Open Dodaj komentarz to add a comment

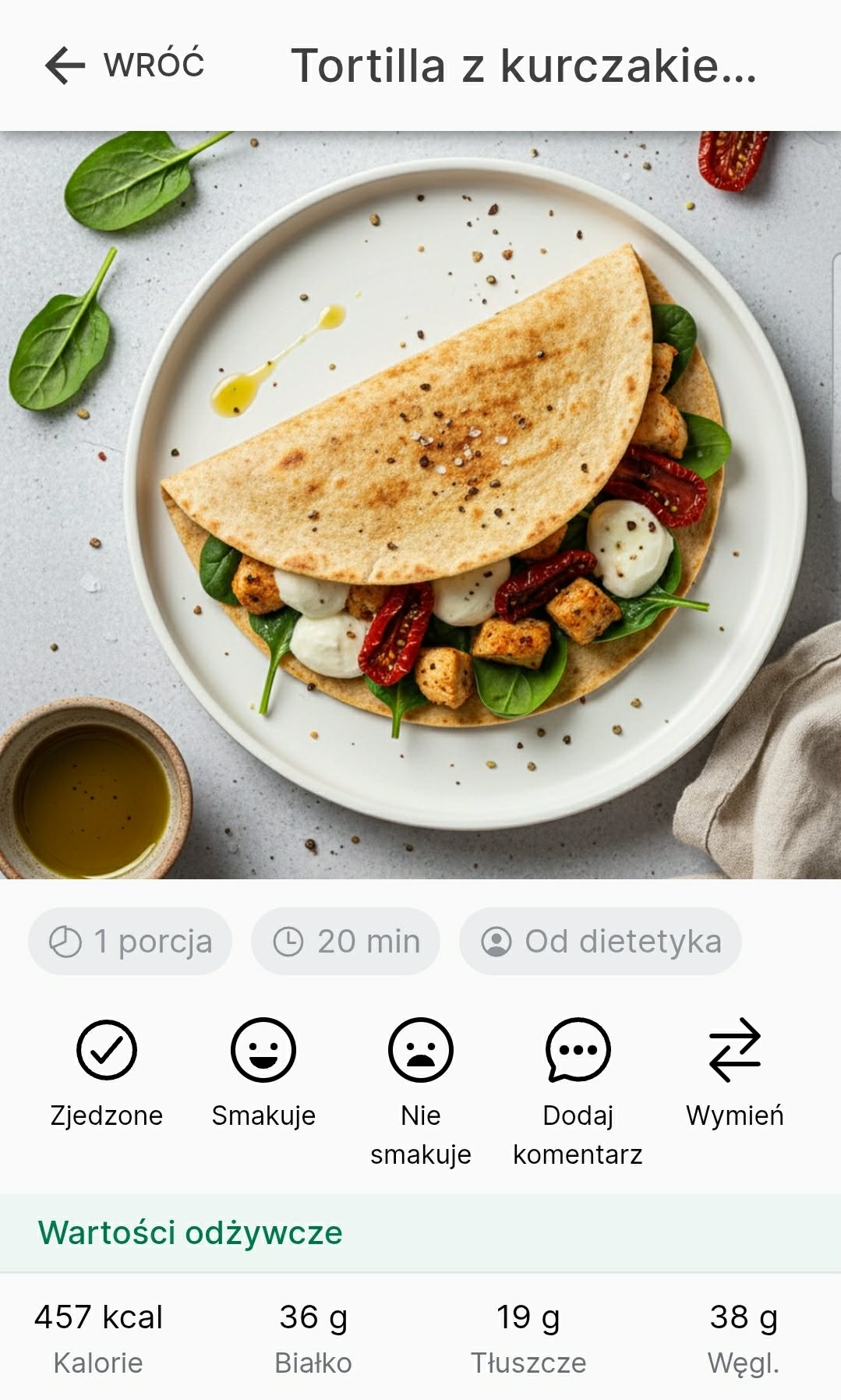pos(578,1050)
